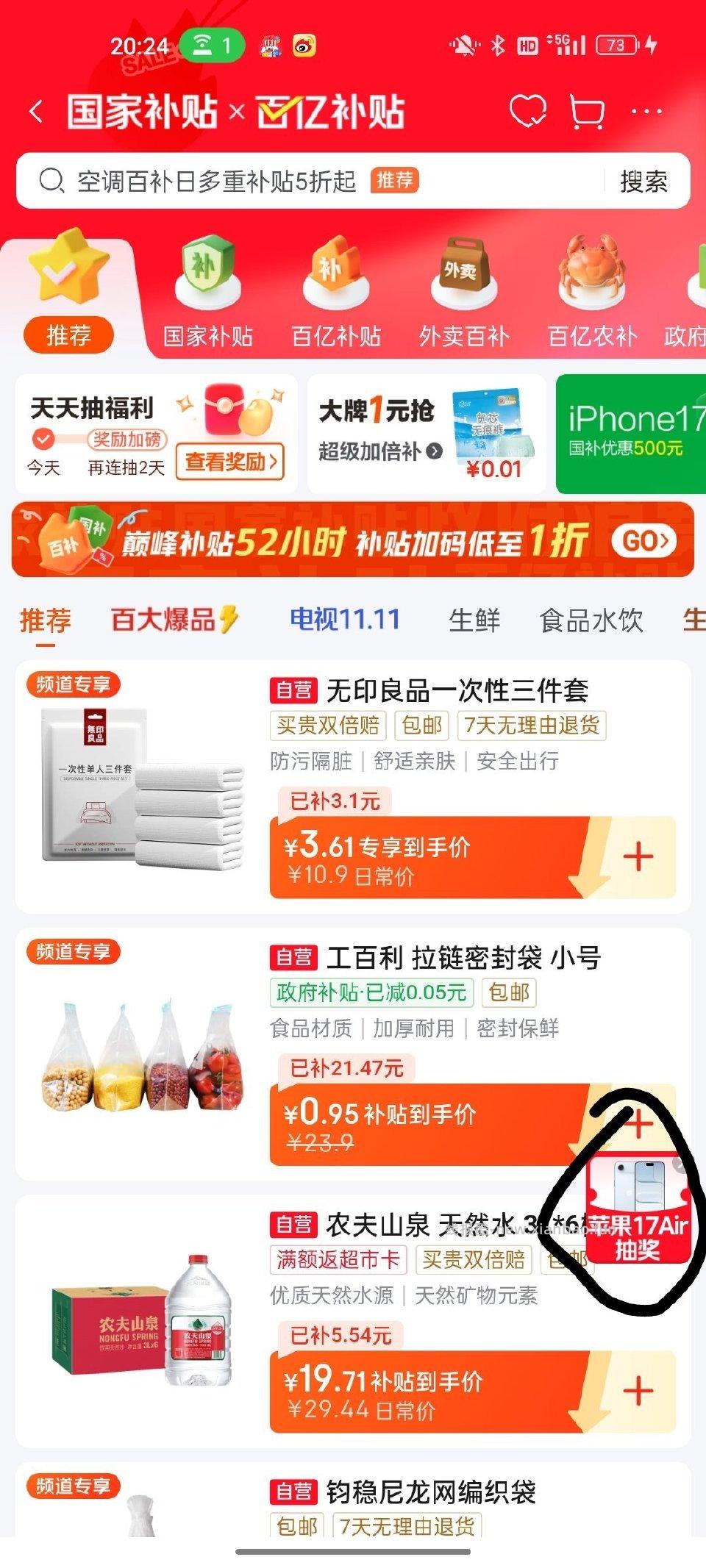Switch to the 生鲜 tab
The width and height of the screenshot is (706, 1568).
(474, 621)
